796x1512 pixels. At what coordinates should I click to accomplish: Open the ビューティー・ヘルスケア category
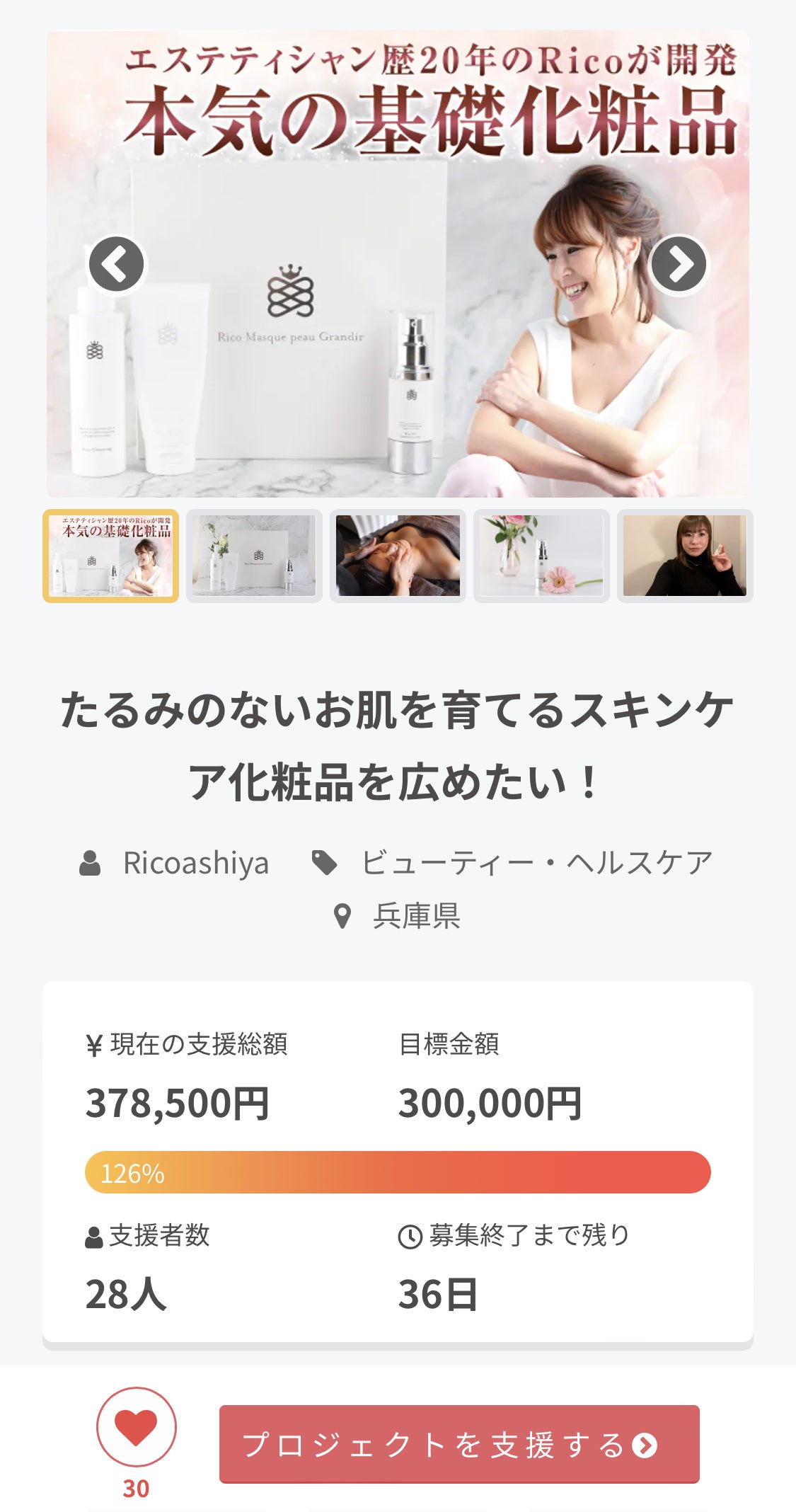pos(536,863)
